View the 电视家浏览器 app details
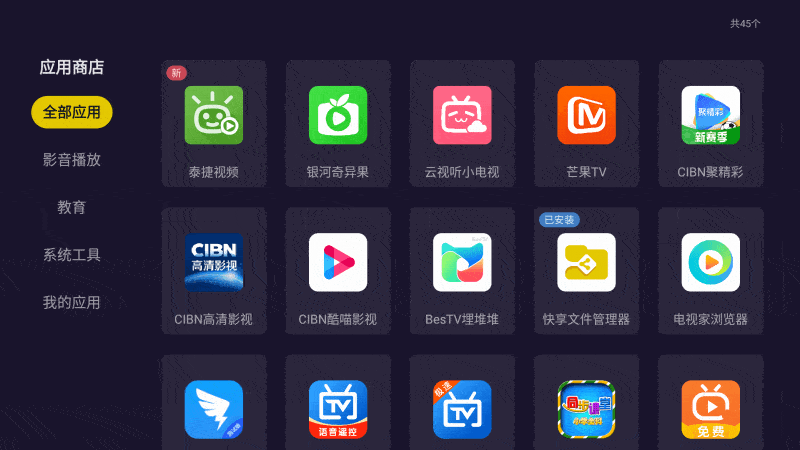 pyautogui.click(x=710, y=271)
